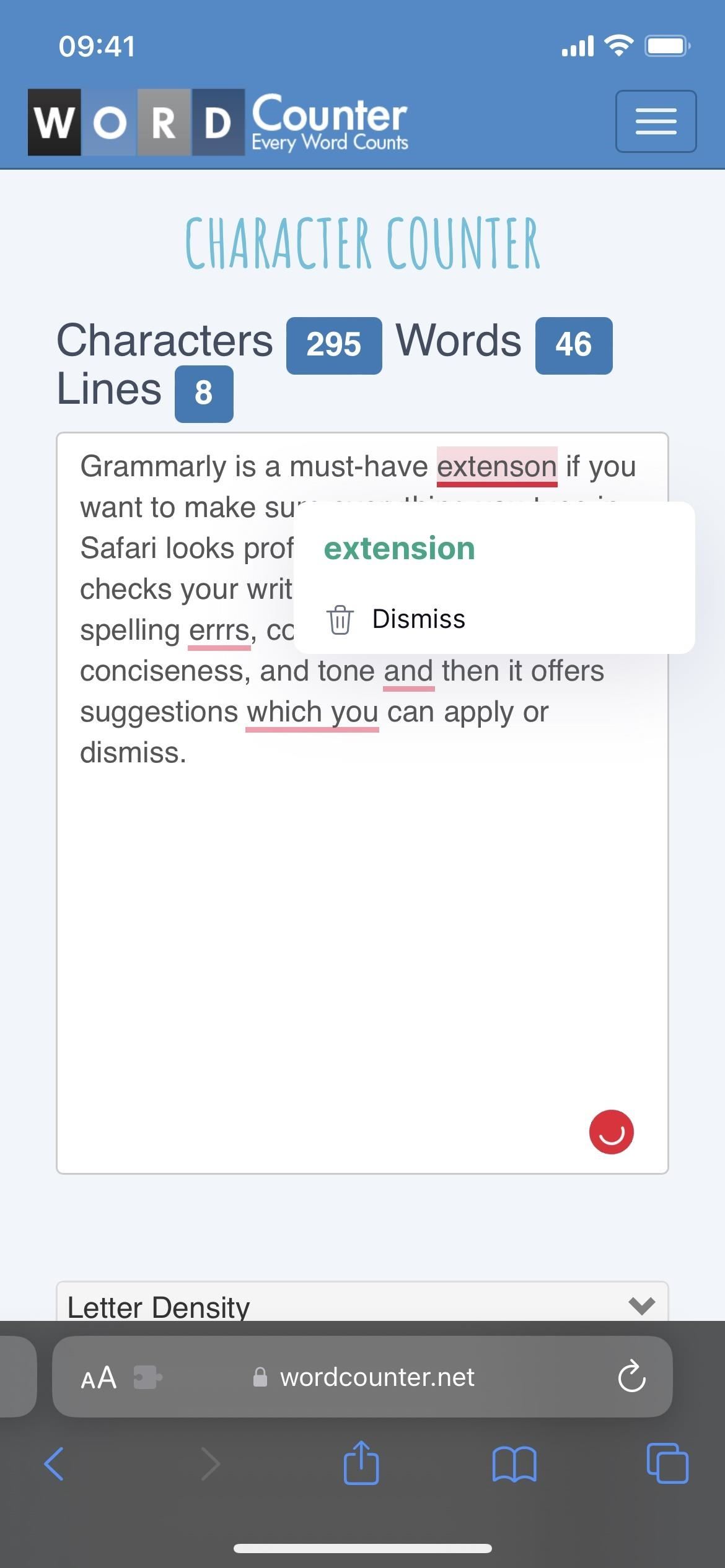
Task: Tap the wordcounter.net address bar
Action: [x=377, y=1377]
